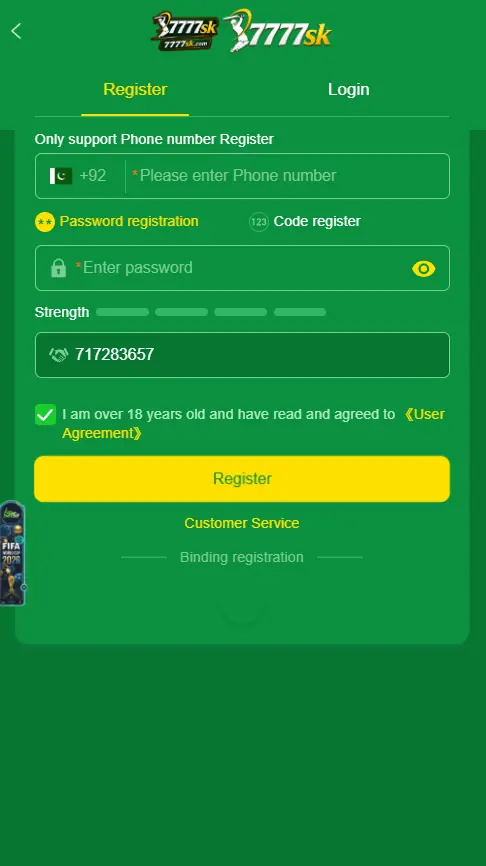
Task: Open the +92 country code selector
Action: click(x=78, y=176)
